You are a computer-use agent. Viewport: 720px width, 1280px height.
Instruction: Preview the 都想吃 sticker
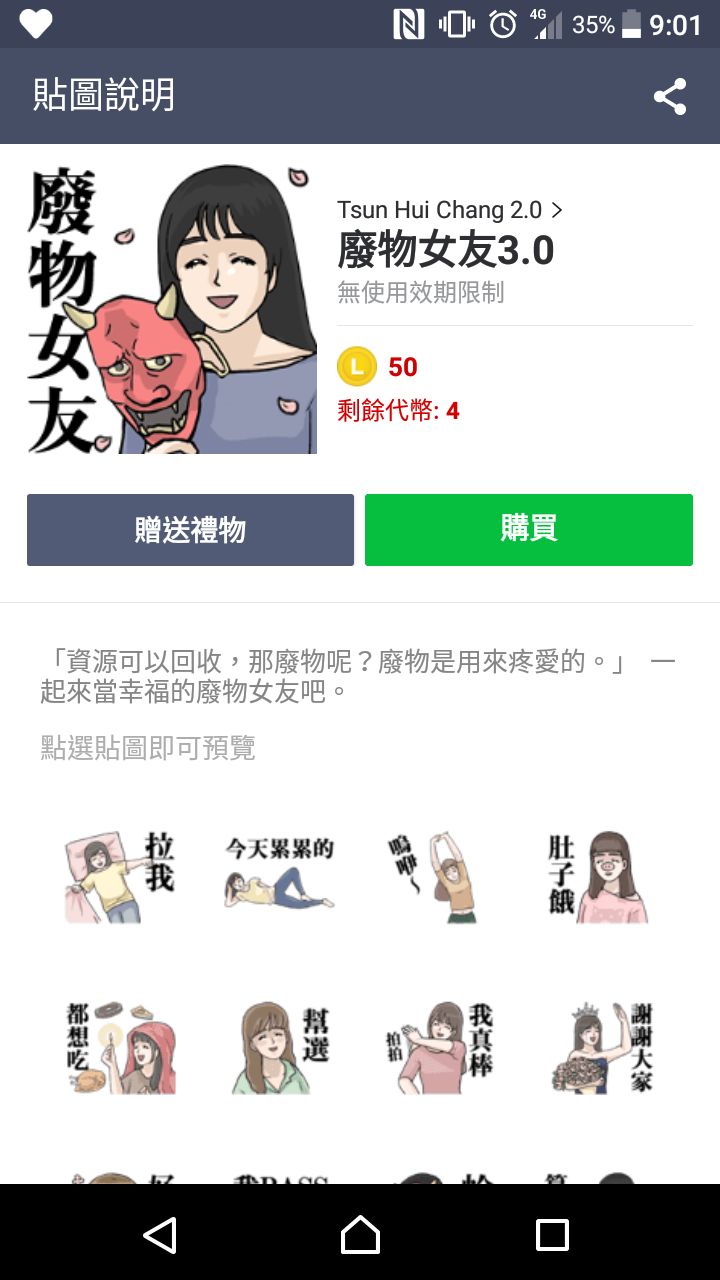point(120,1047)
